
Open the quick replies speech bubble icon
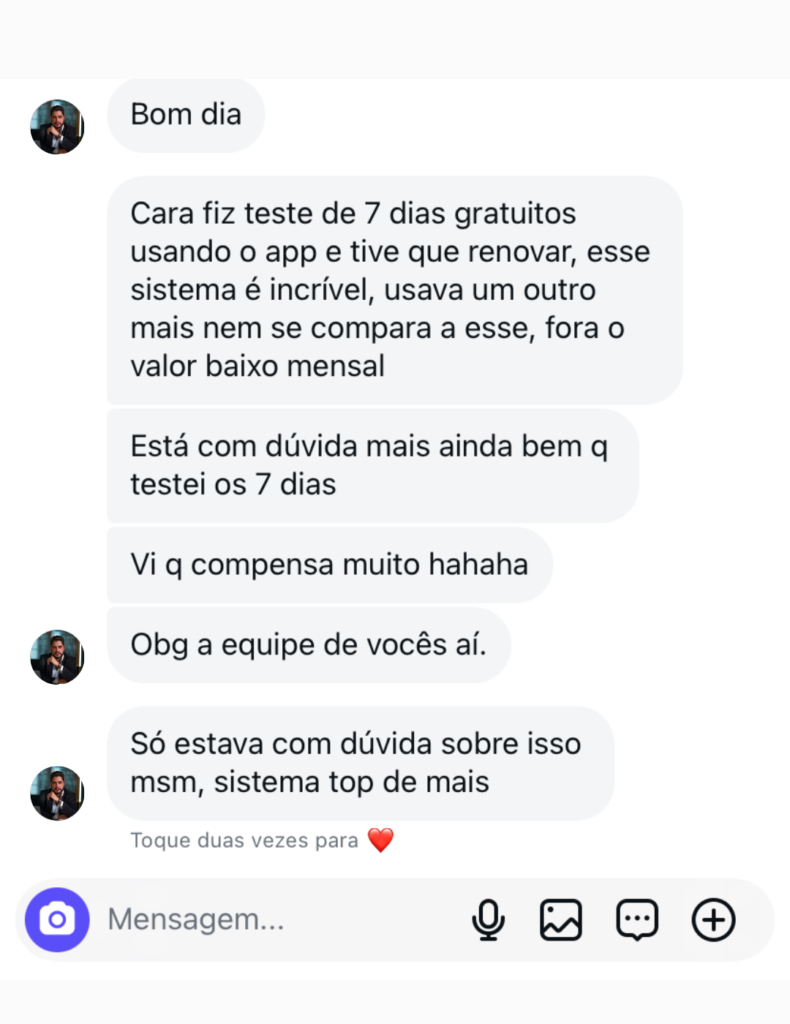637,920
